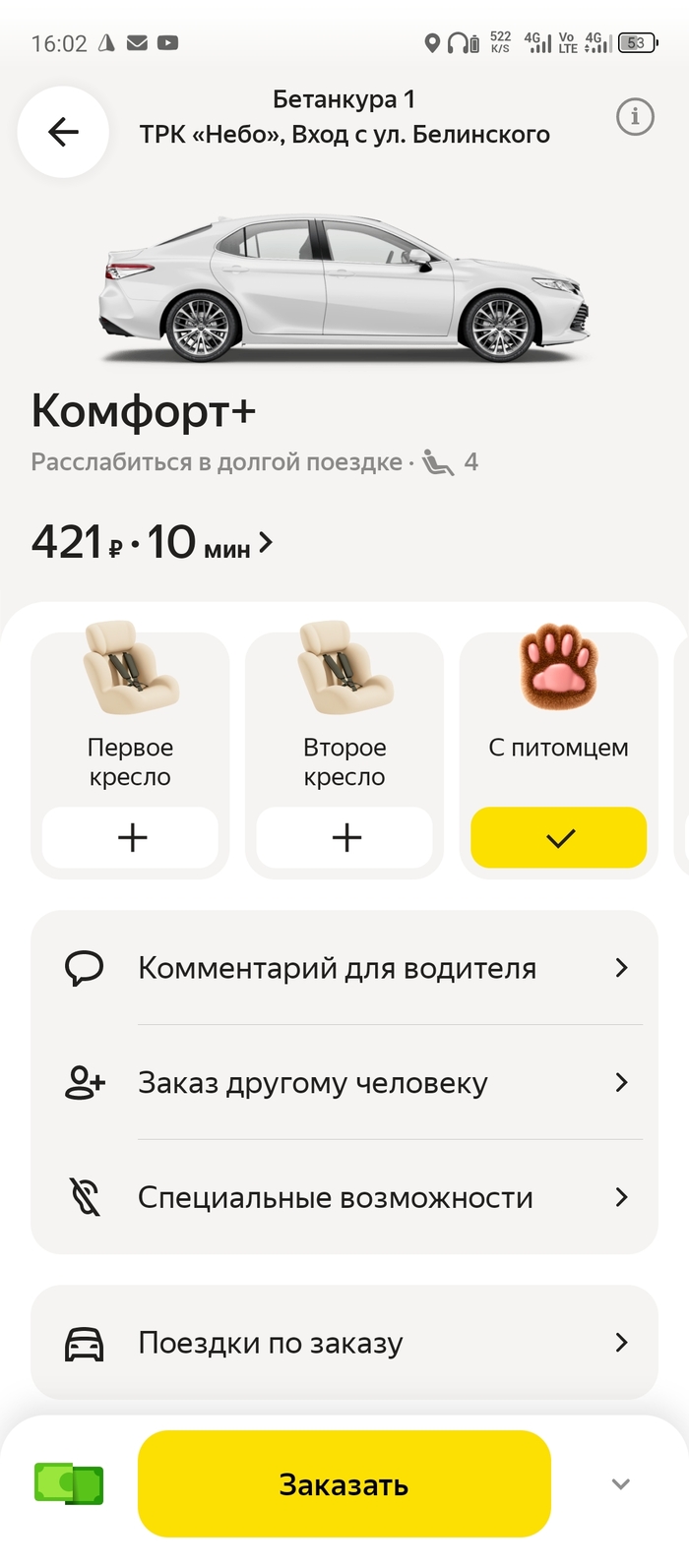The height and width of the screenshot is (1568, 689).
Task: Open the tariff info icon
Action: tap(635, 118)
